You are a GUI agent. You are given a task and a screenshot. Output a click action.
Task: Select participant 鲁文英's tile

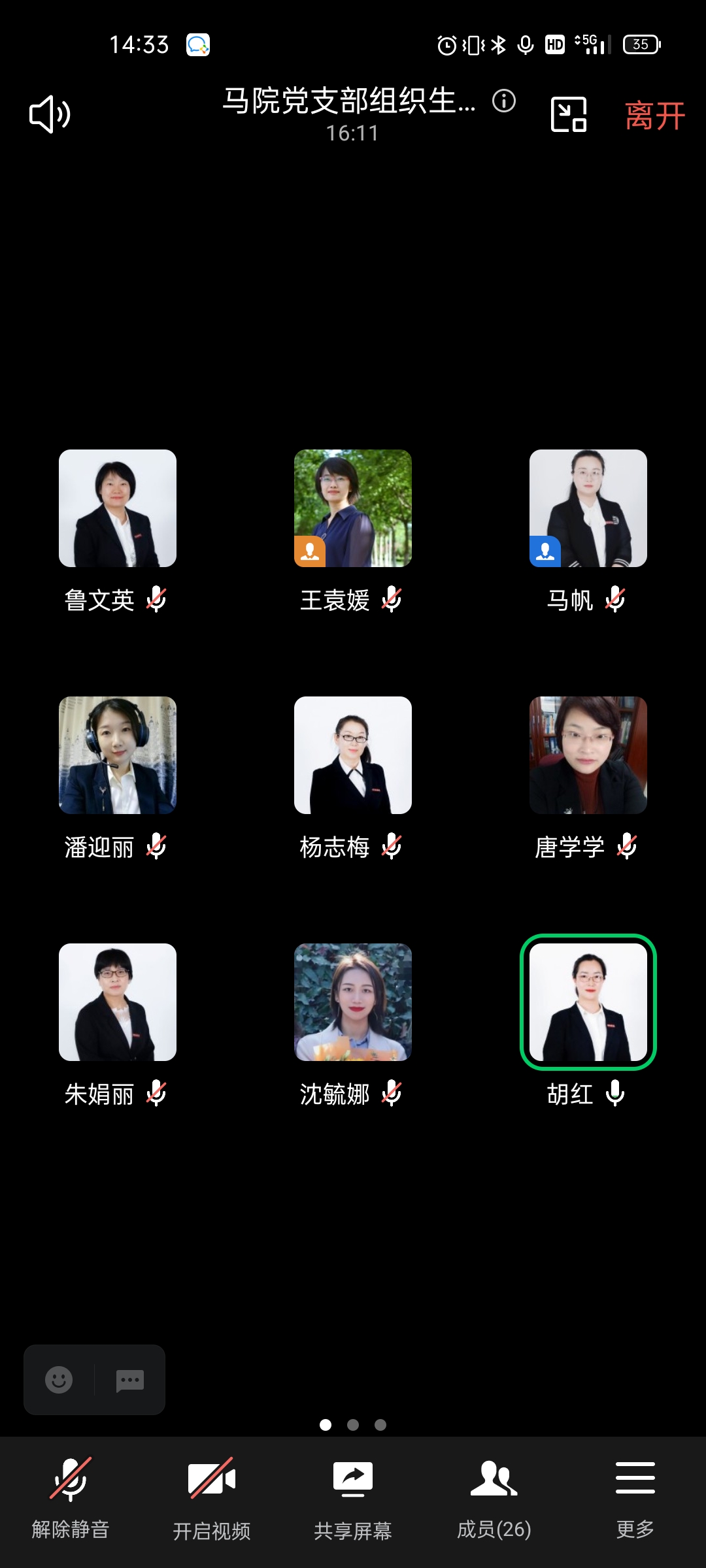[x=118, y=508]
